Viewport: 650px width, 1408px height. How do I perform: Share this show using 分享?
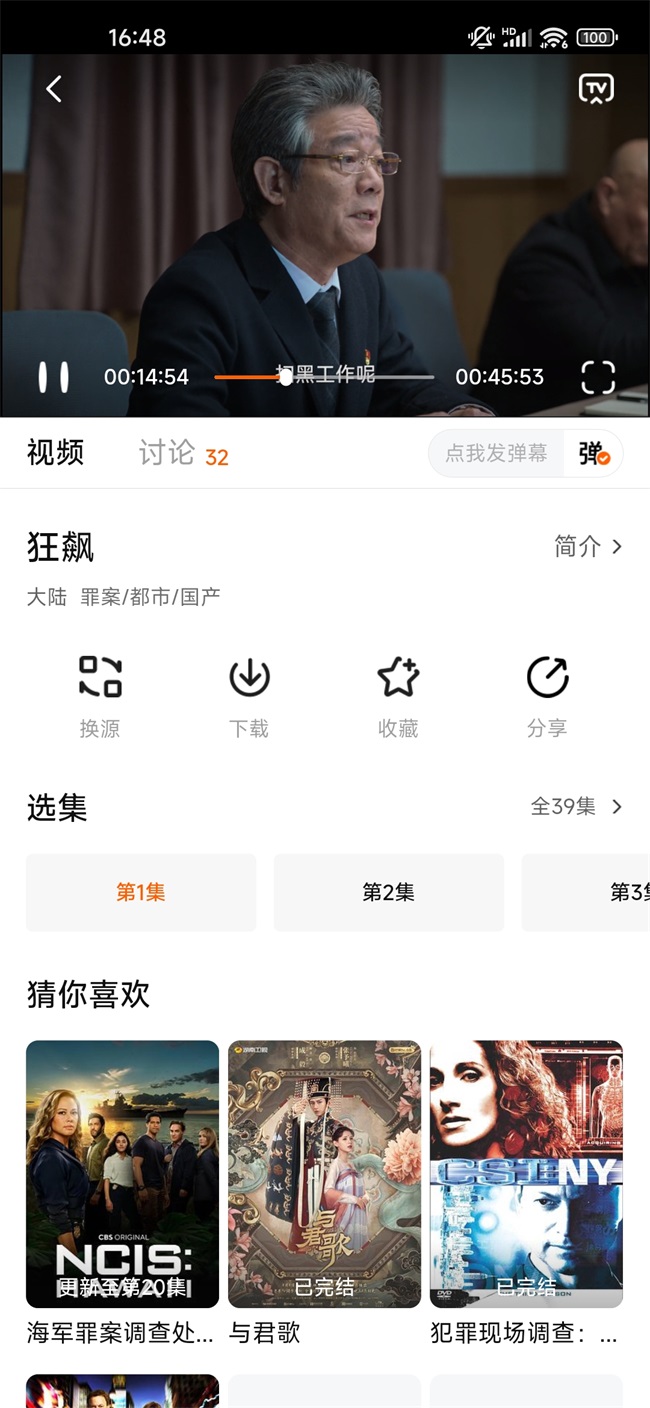coord(547,696)
